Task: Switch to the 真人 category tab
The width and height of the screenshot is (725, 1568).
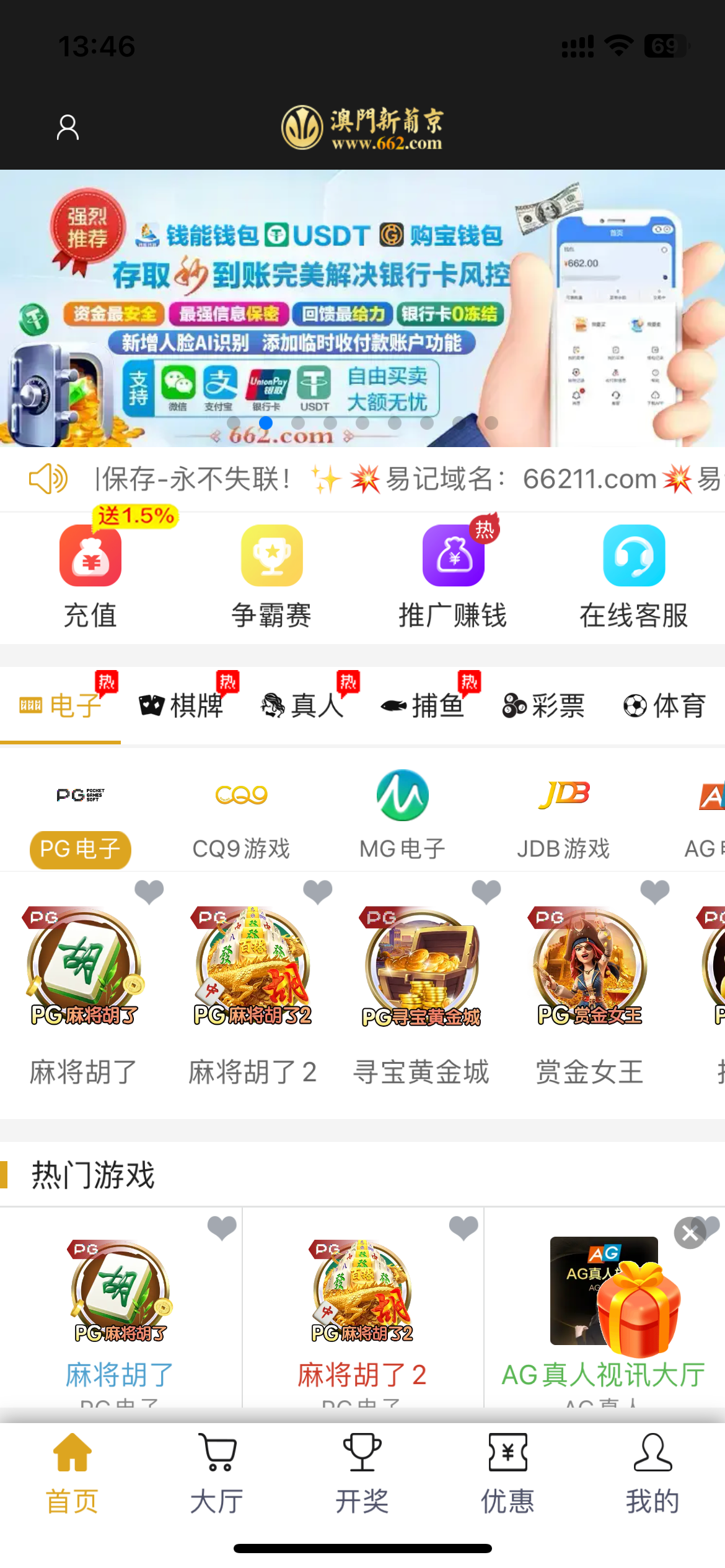Action: click(302, 706)
